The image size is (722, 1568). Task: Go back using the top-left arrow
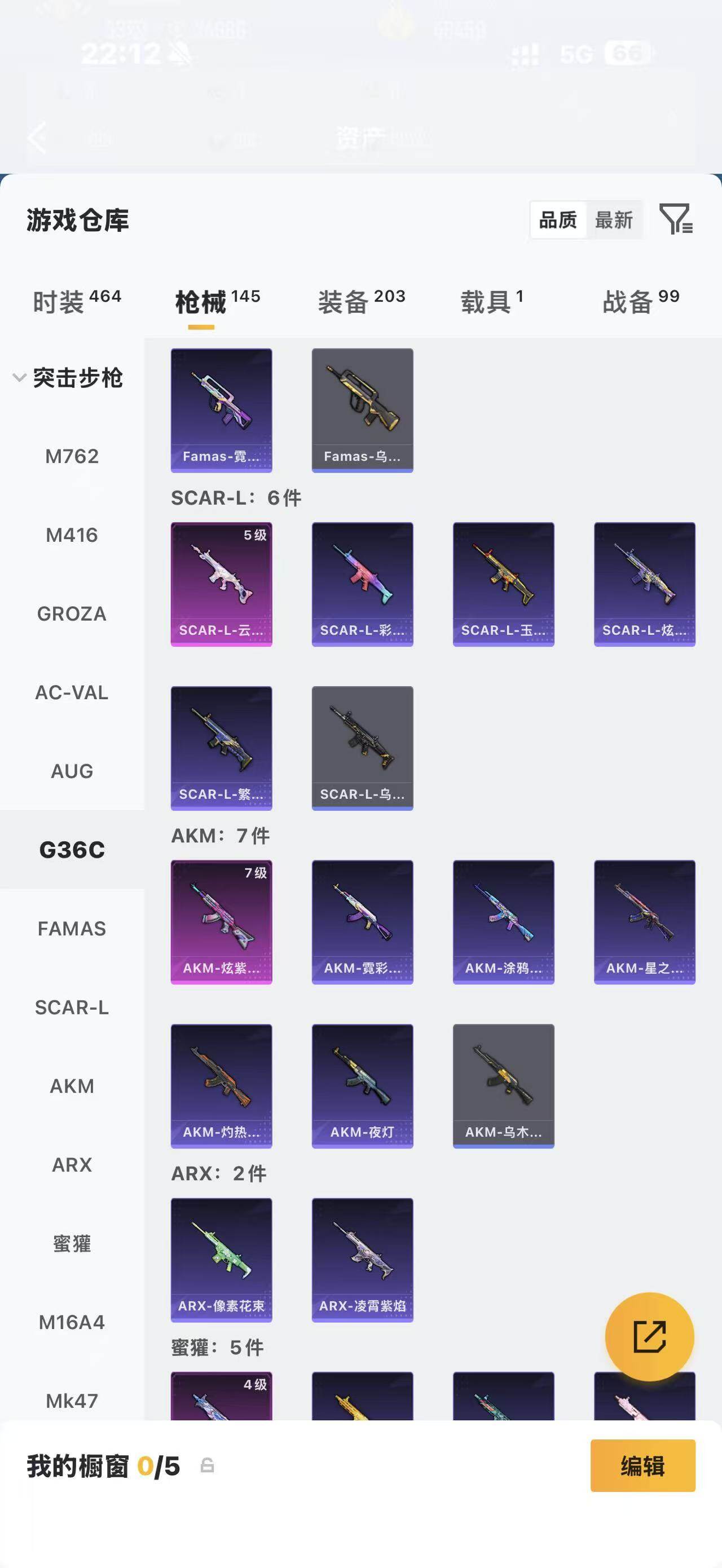(38, 138)
